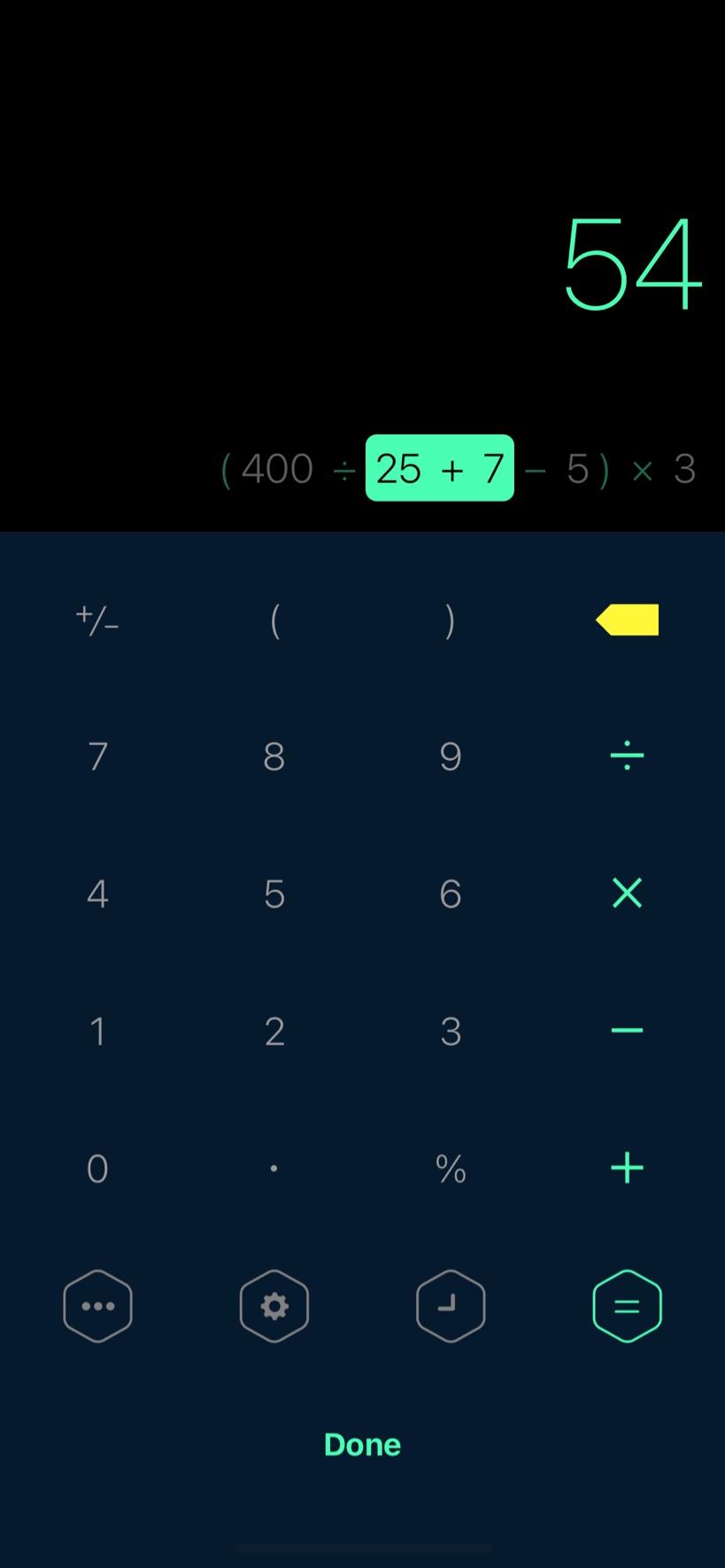Tap the minus operator key
The height and width of the screenshot is (1568, 725).
click(628, 1030)
